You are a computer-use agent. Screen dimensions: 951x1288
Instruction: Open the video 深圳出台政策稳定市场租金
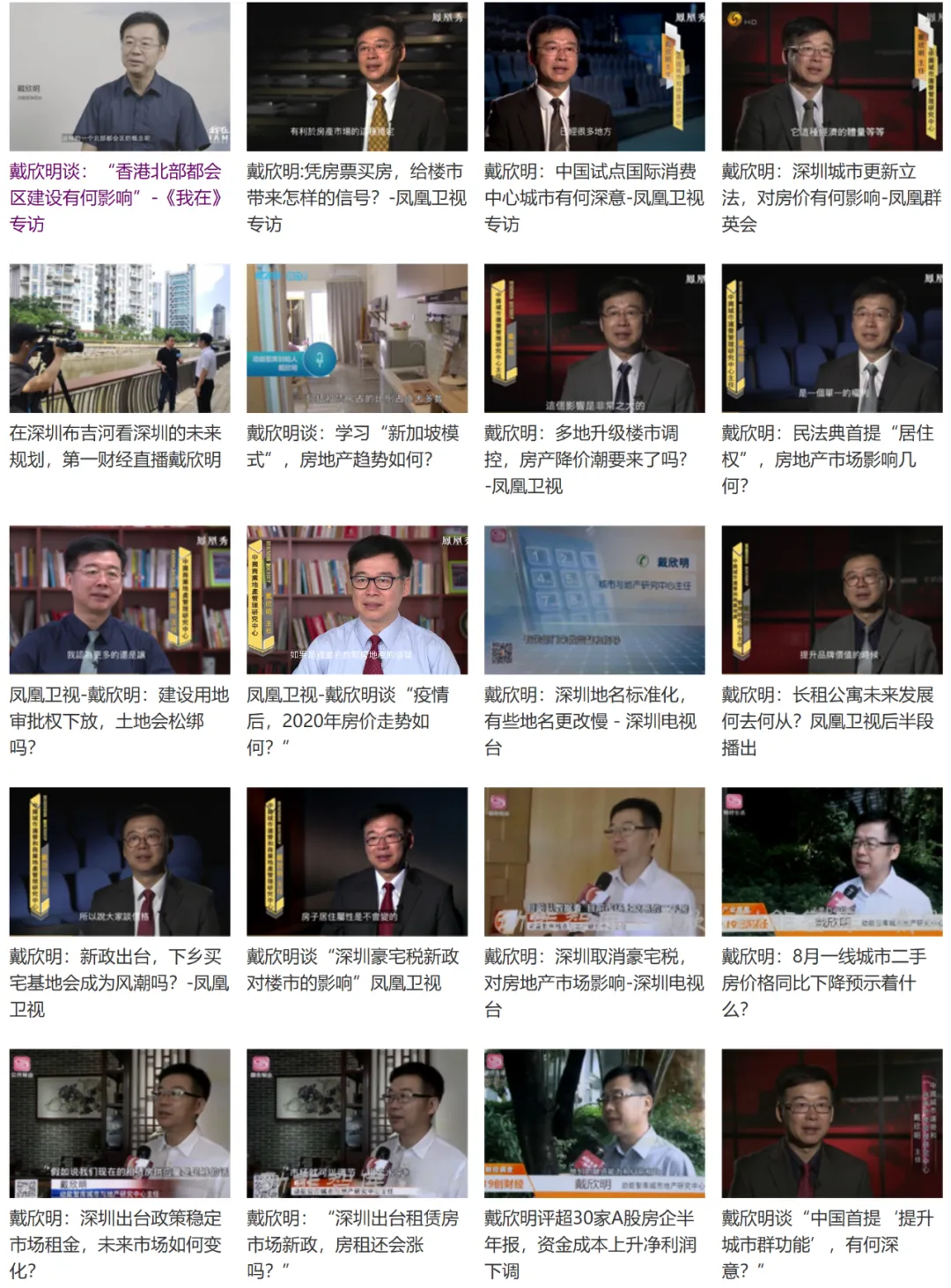coord(119,1122)
